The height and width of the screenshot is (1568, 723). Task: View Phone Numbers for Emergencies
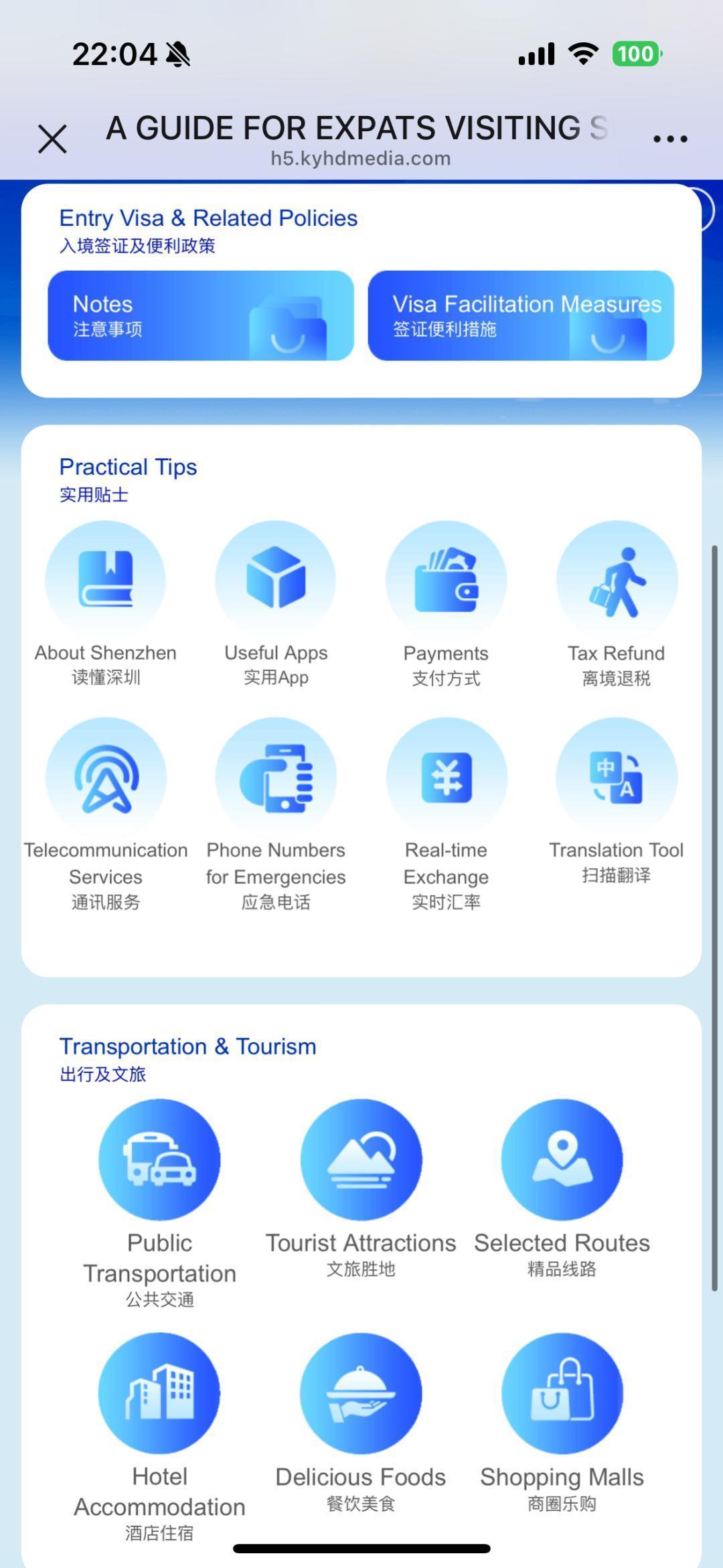click(x=276, y=778)
